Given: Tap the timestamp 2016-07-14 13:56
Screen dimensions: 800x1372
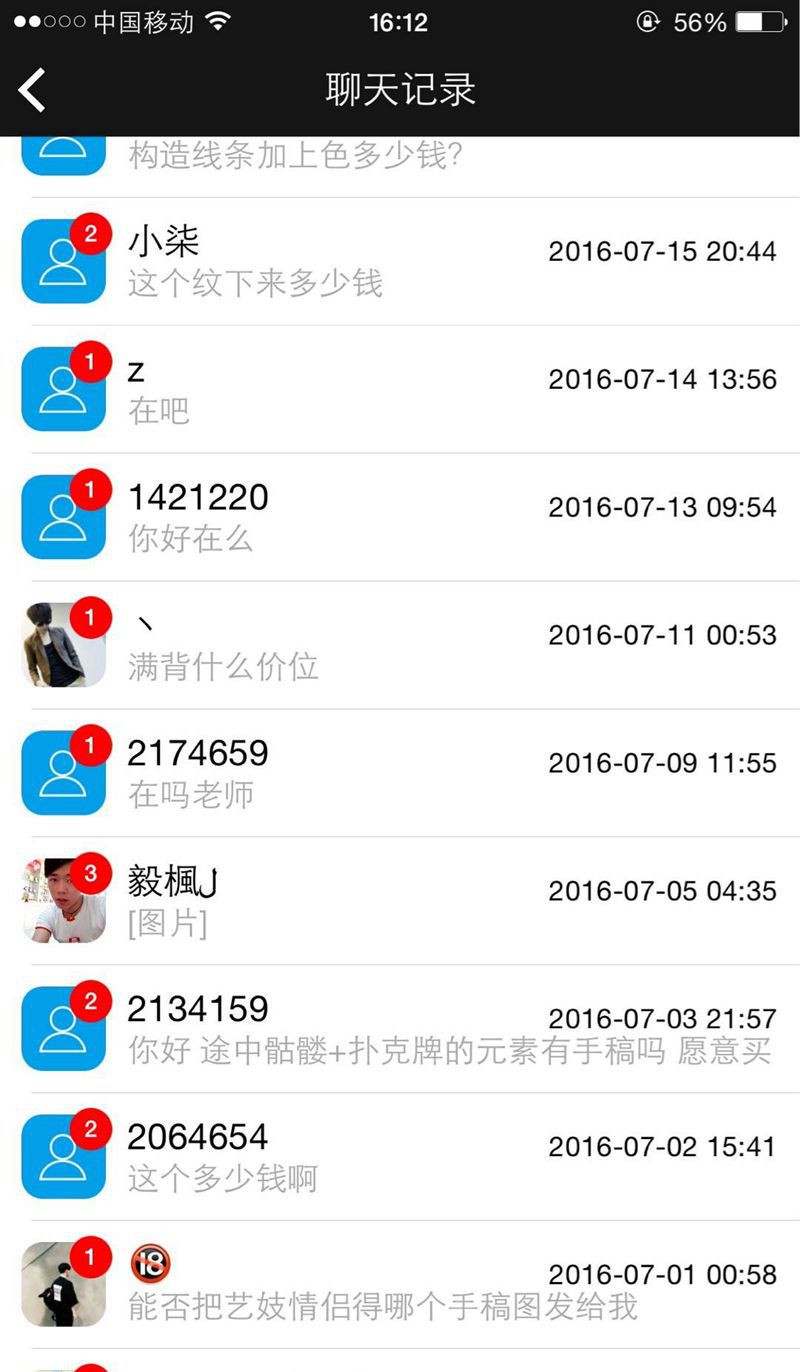Looking at the screenshot, I should 664,379.
